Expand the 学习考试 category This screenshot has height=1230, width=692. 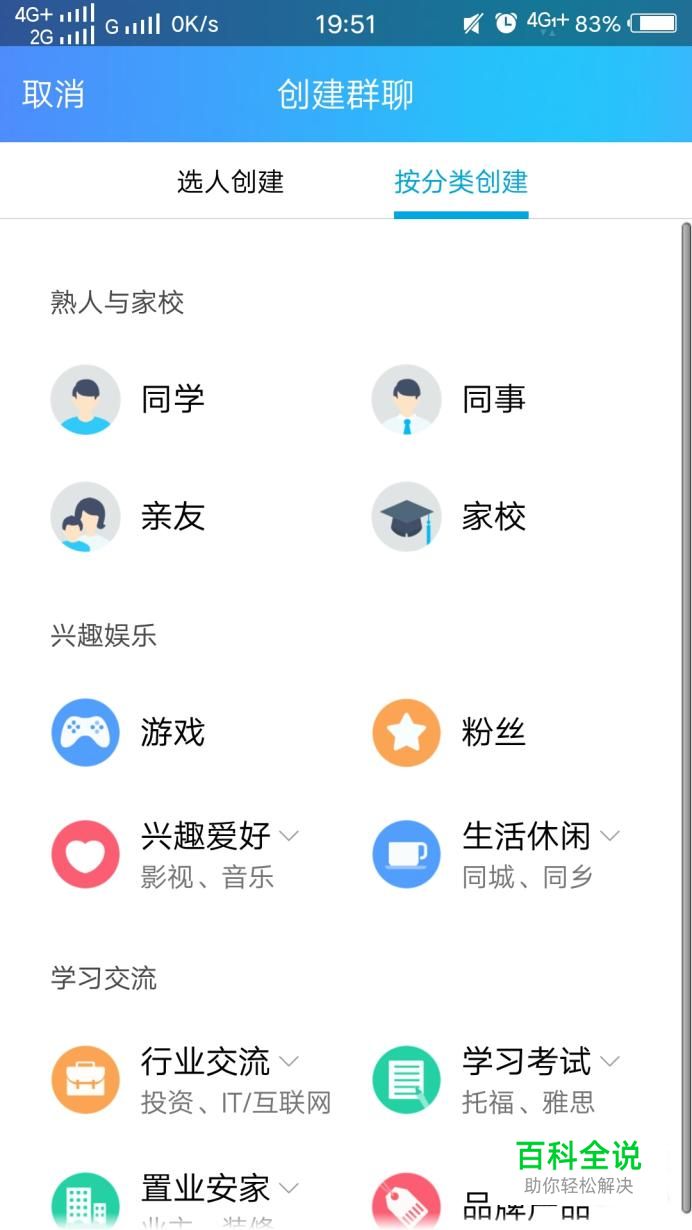(609, 1061)
